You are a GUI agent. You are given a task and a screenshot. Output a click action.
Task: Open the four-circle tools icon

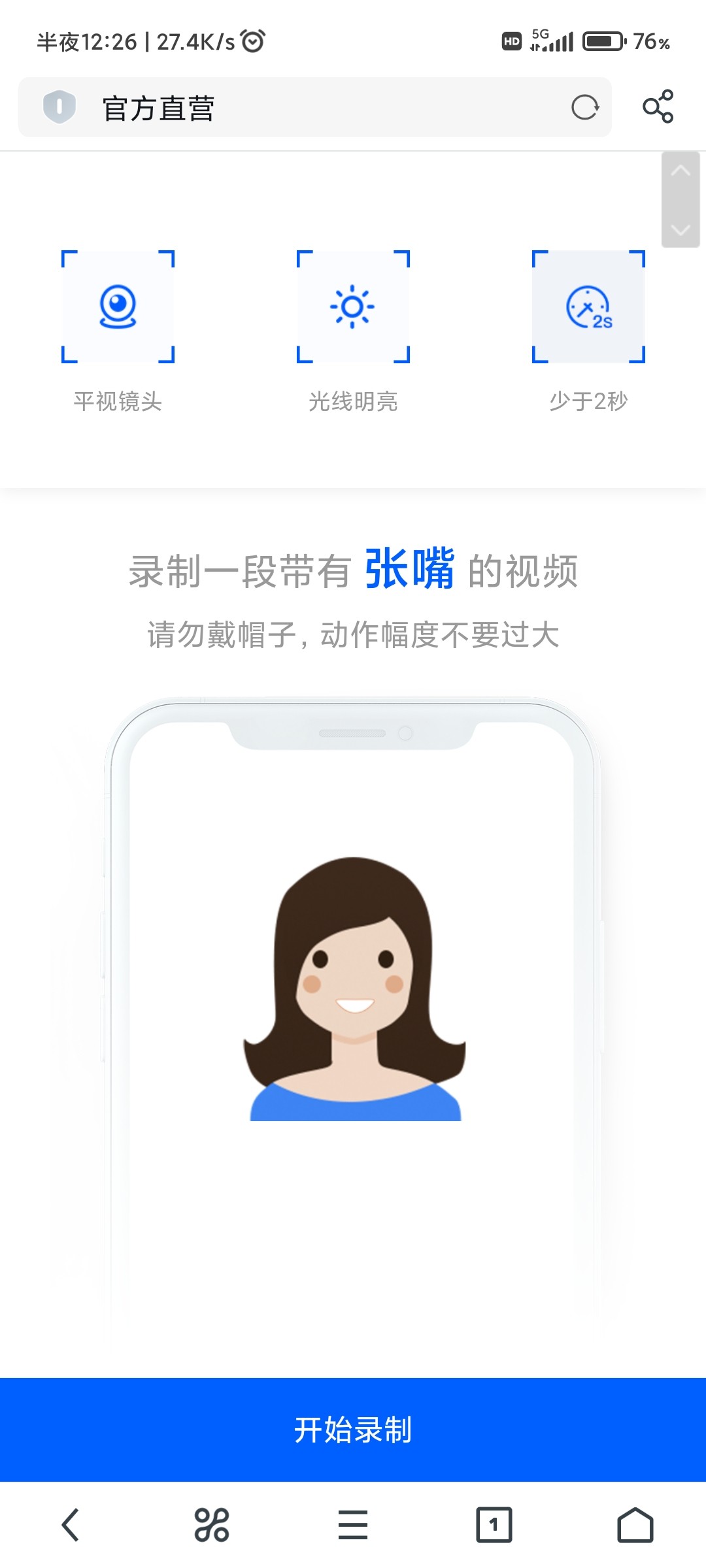point(212,1525)
